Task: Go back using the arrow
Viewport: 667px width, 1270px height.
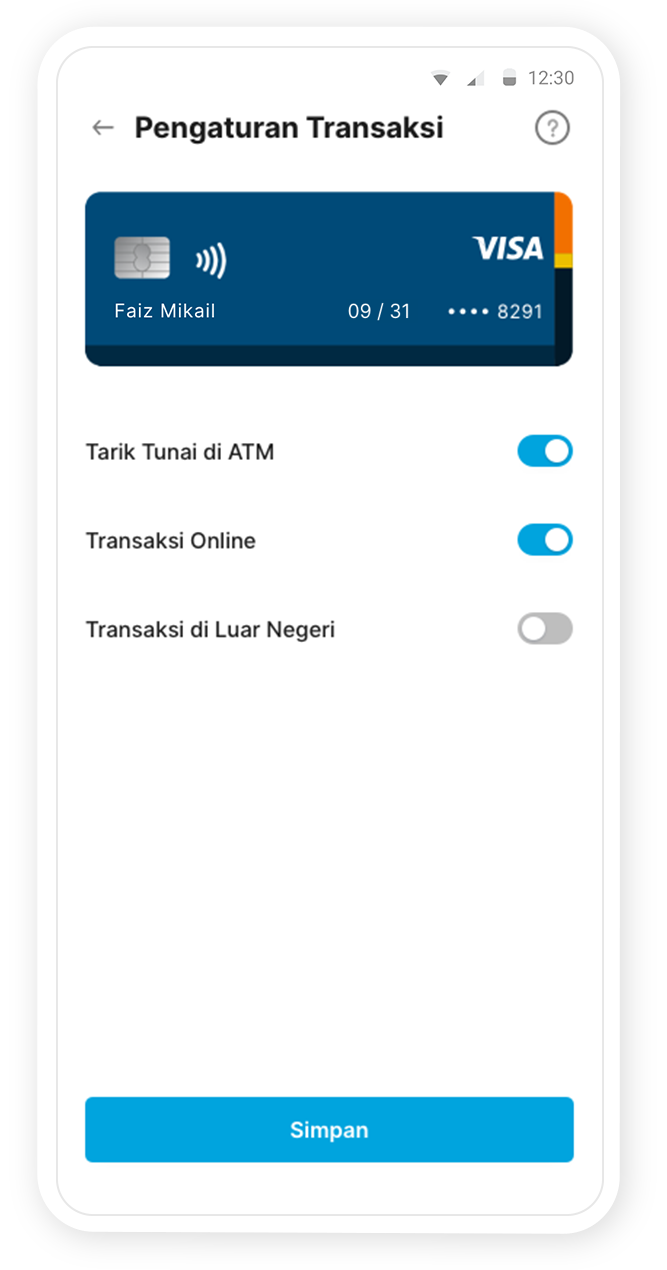Action: pos(103,128)
